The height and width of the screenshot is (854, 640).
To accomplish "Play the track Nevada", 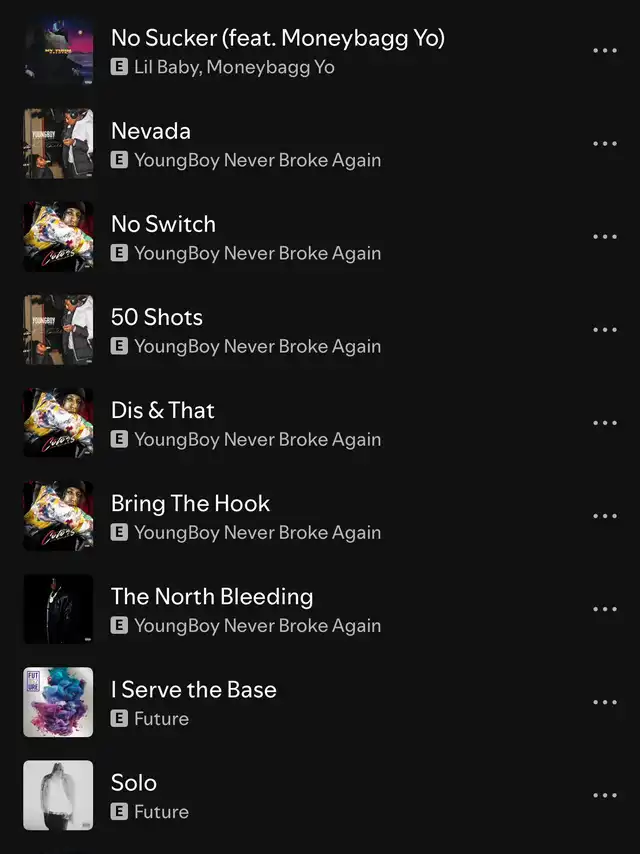I will pos(151,131).
